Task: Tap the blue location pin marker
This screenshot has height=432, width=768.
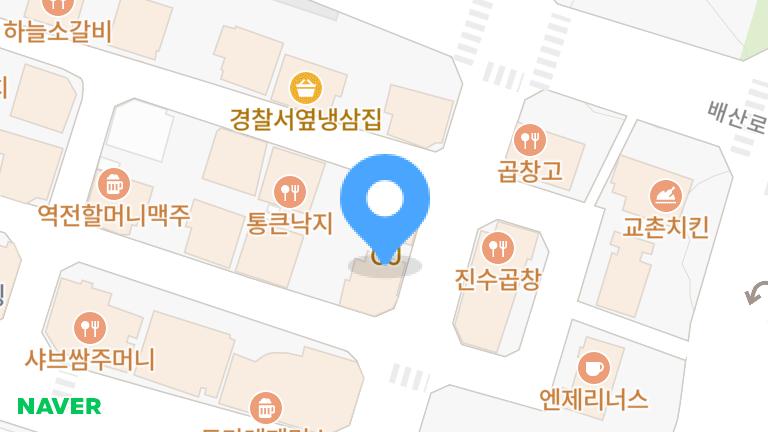Action: pos(385,202)
